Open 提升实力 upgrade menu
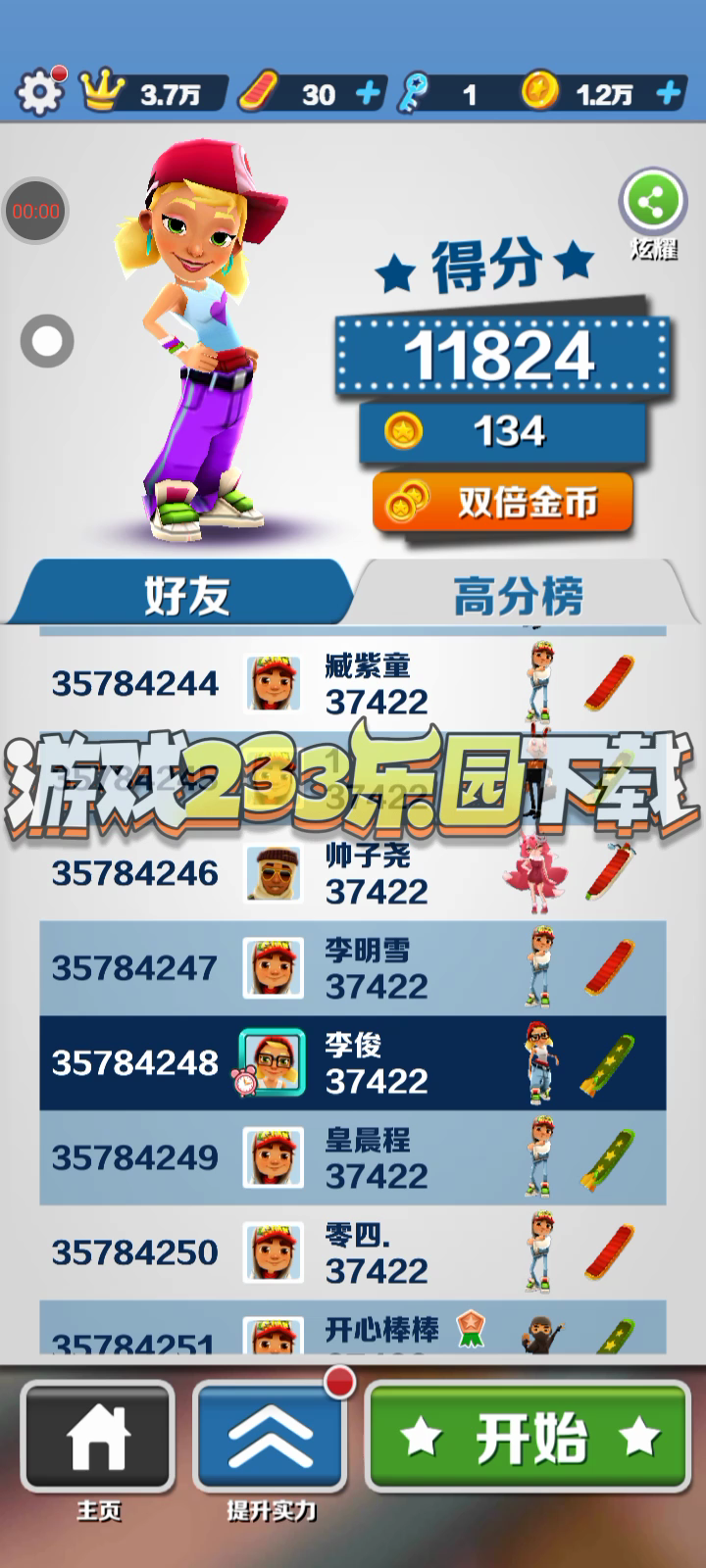706x1568 pixels. 270,1439
